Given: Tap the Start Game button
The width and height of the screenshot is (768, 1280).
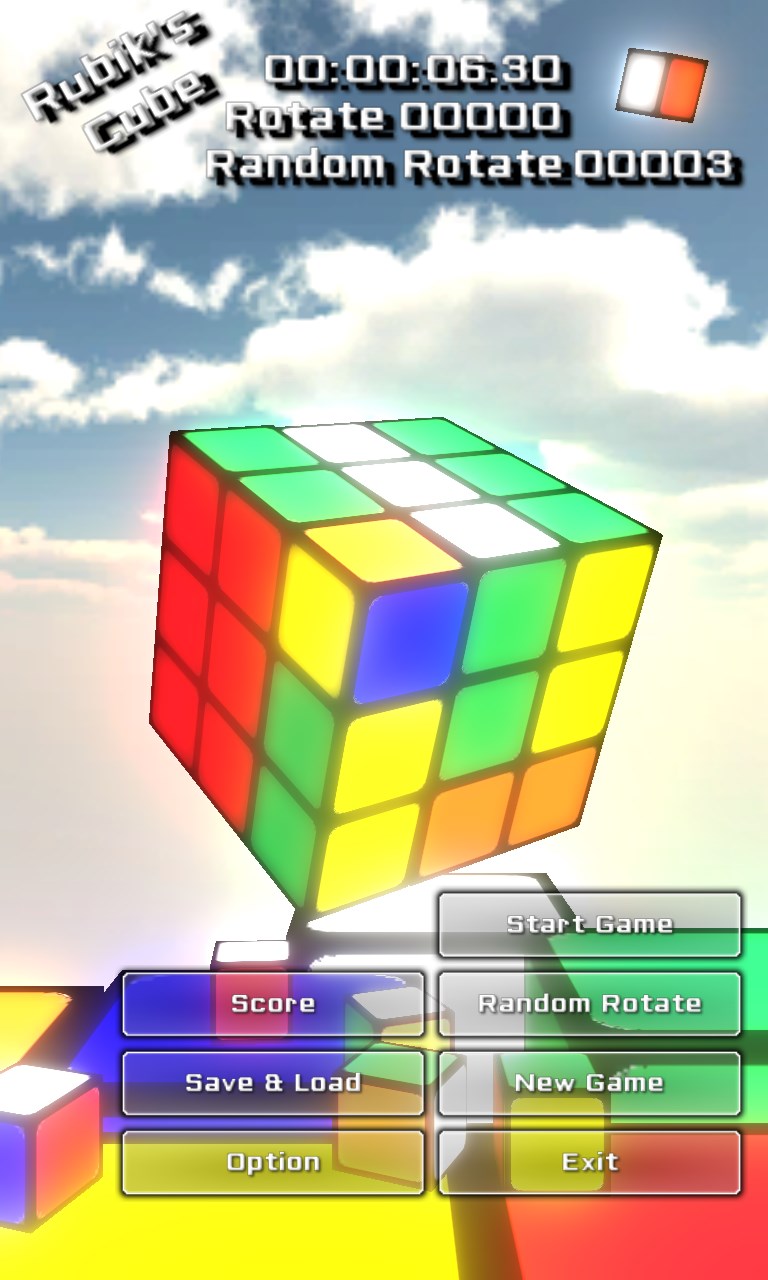Looking at the screenshot, I should (589, 924).
